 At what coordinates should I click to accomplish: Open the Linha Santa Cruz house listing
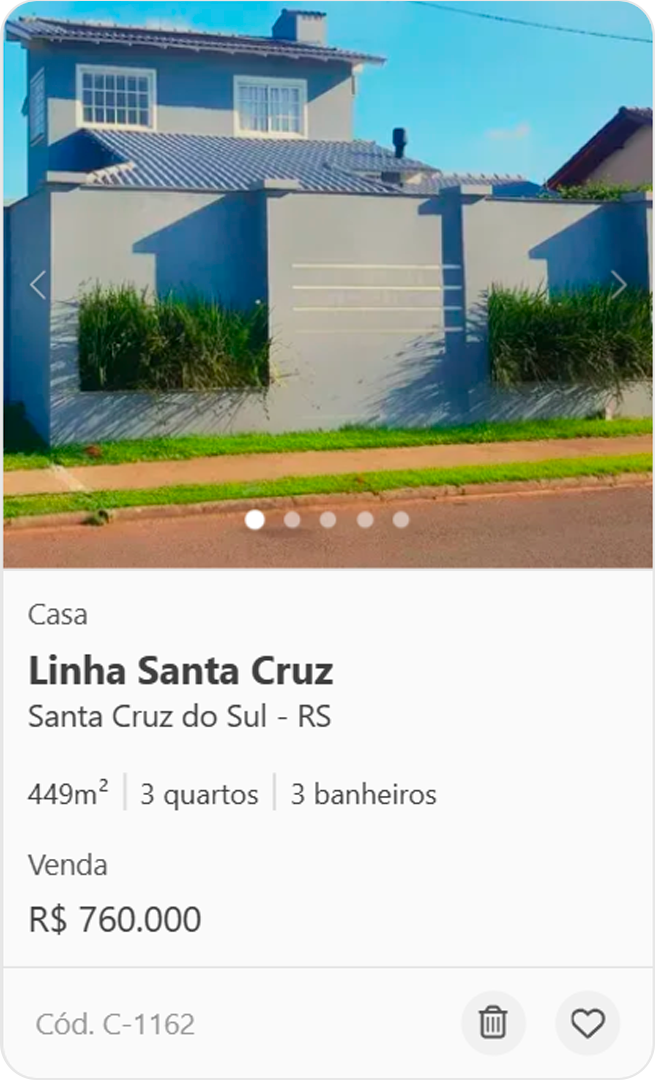[181, 671]
